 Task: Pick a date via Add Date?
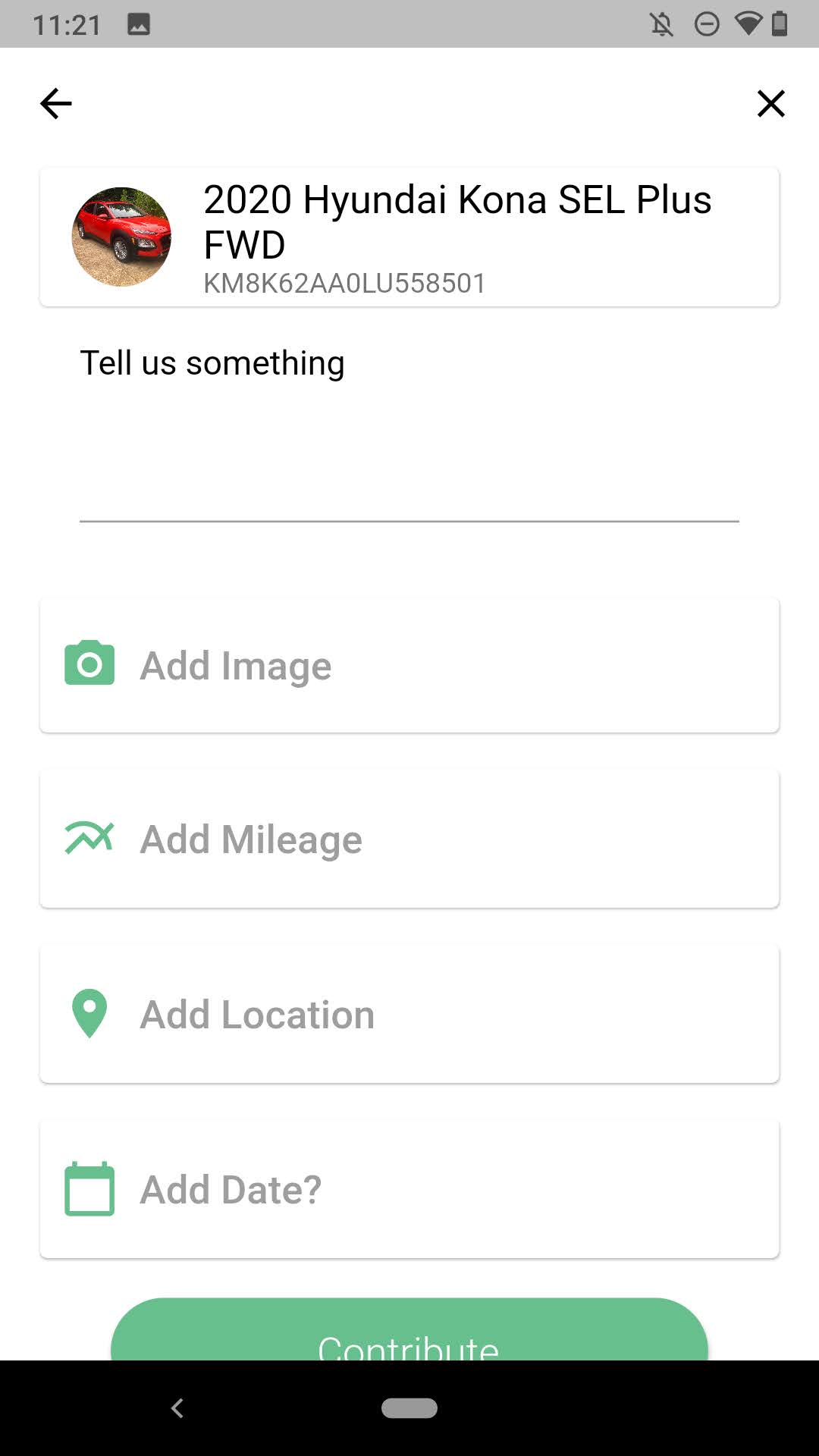click(409, 1189)
